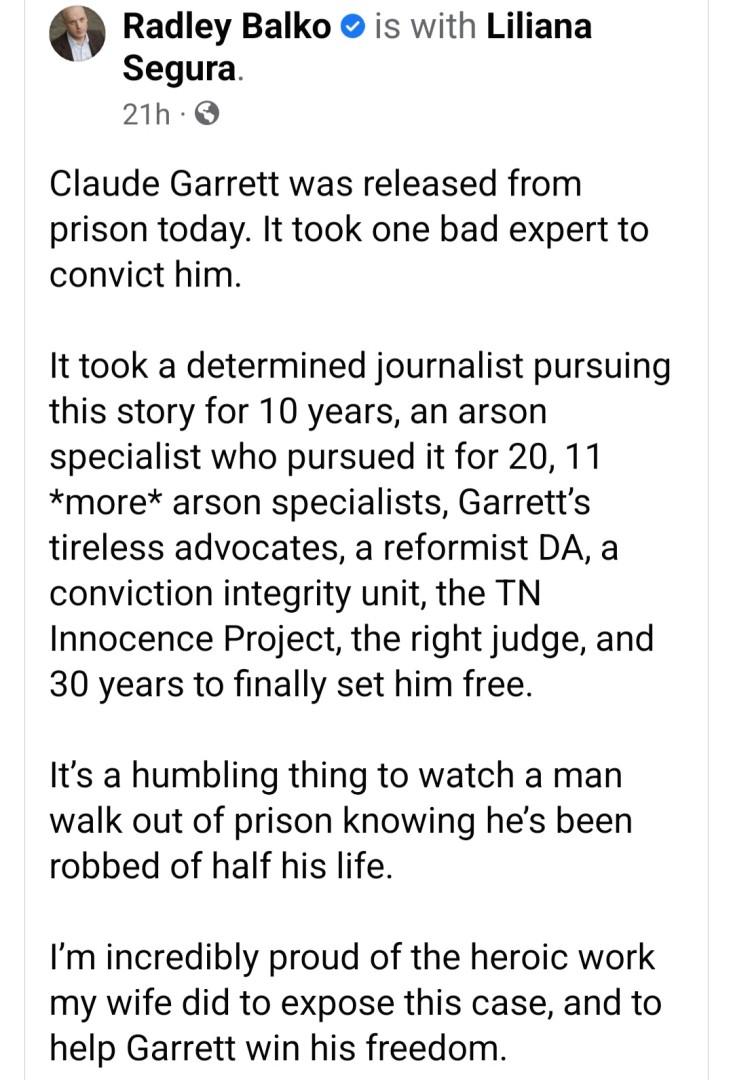Open Radley Balko's profile name link
The width and height of the screenshot is (733, 1080).
click(227, 27)
